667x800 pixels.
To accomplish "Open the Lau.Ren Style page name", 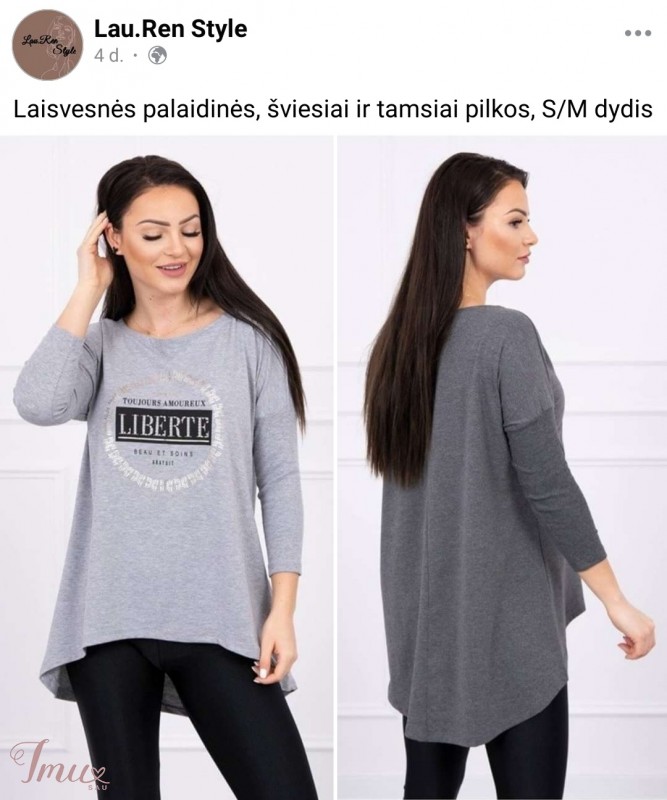I will pyautogui.click(x=170, y=29).
